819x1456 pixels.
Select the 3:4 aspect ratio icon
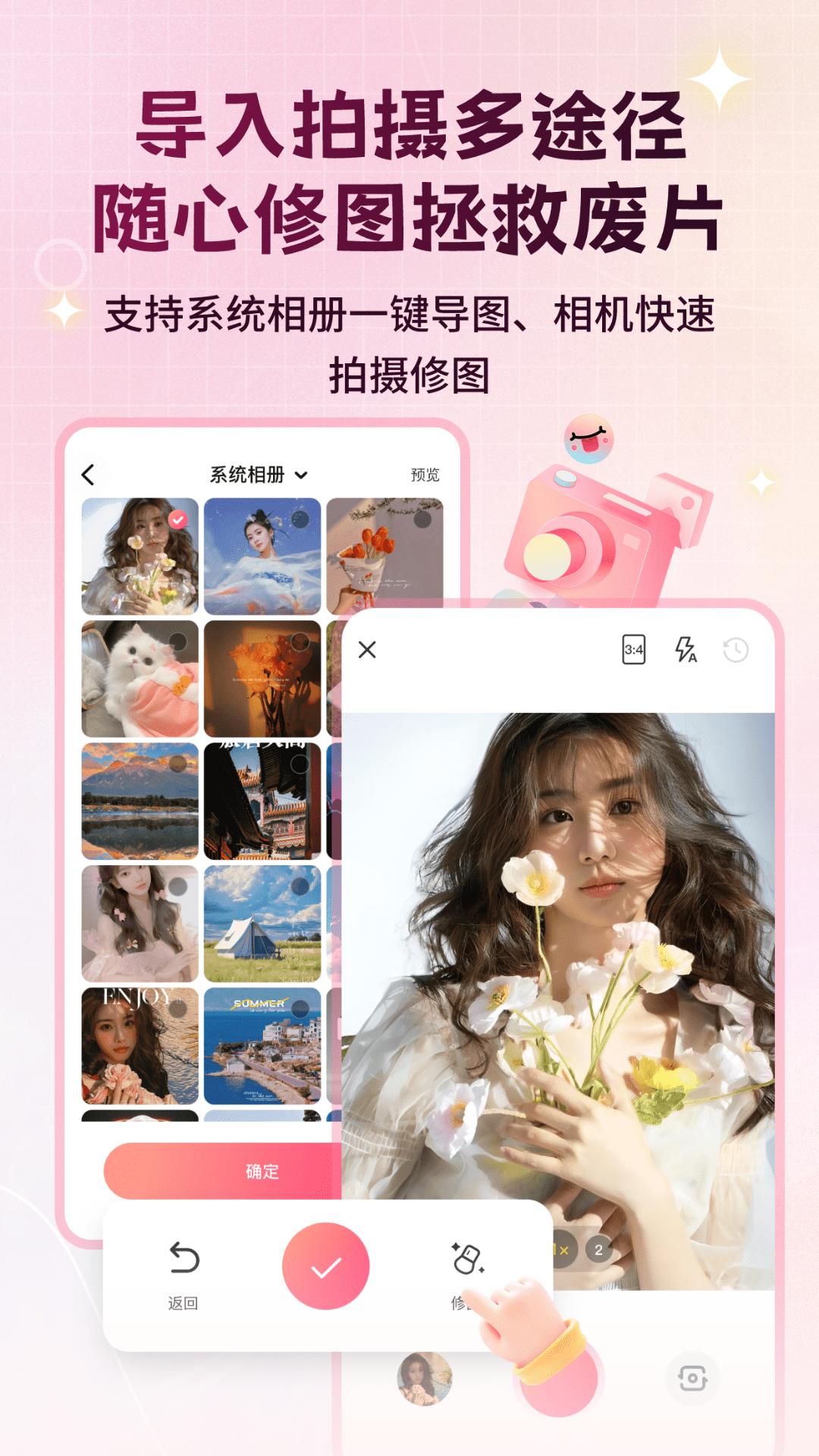point(635,651)
